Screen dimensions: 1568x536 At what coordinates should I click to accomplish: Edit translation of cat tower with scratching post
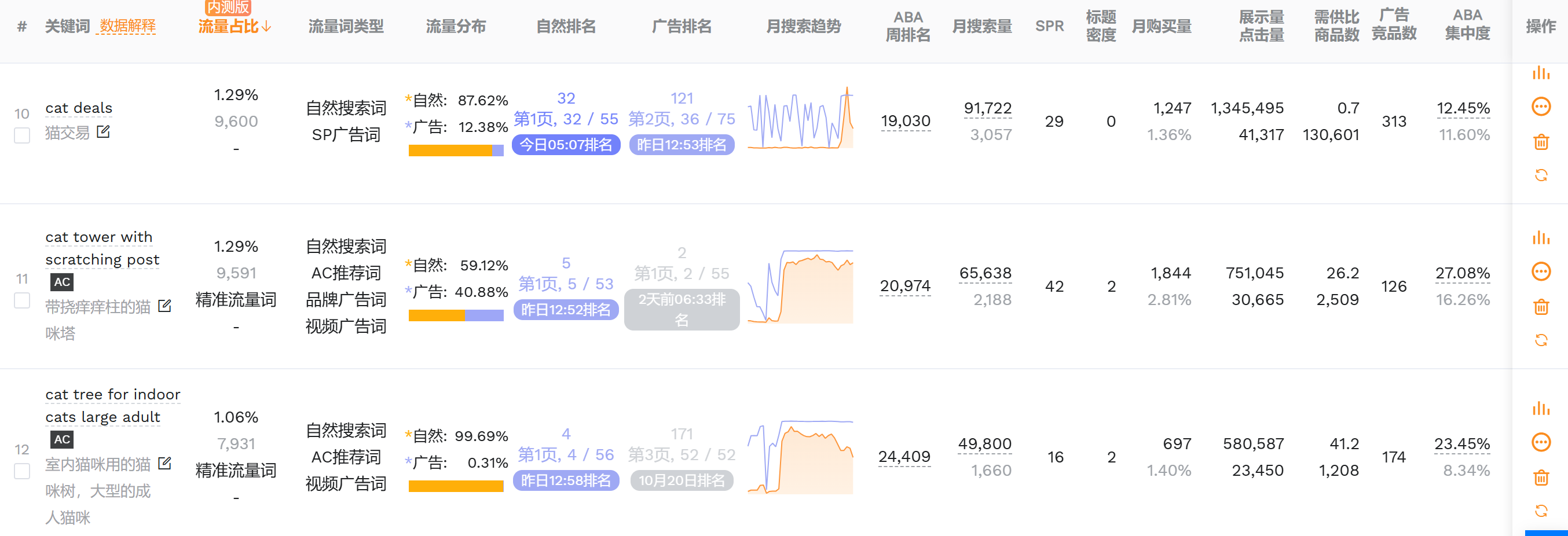tap(164, 306)
